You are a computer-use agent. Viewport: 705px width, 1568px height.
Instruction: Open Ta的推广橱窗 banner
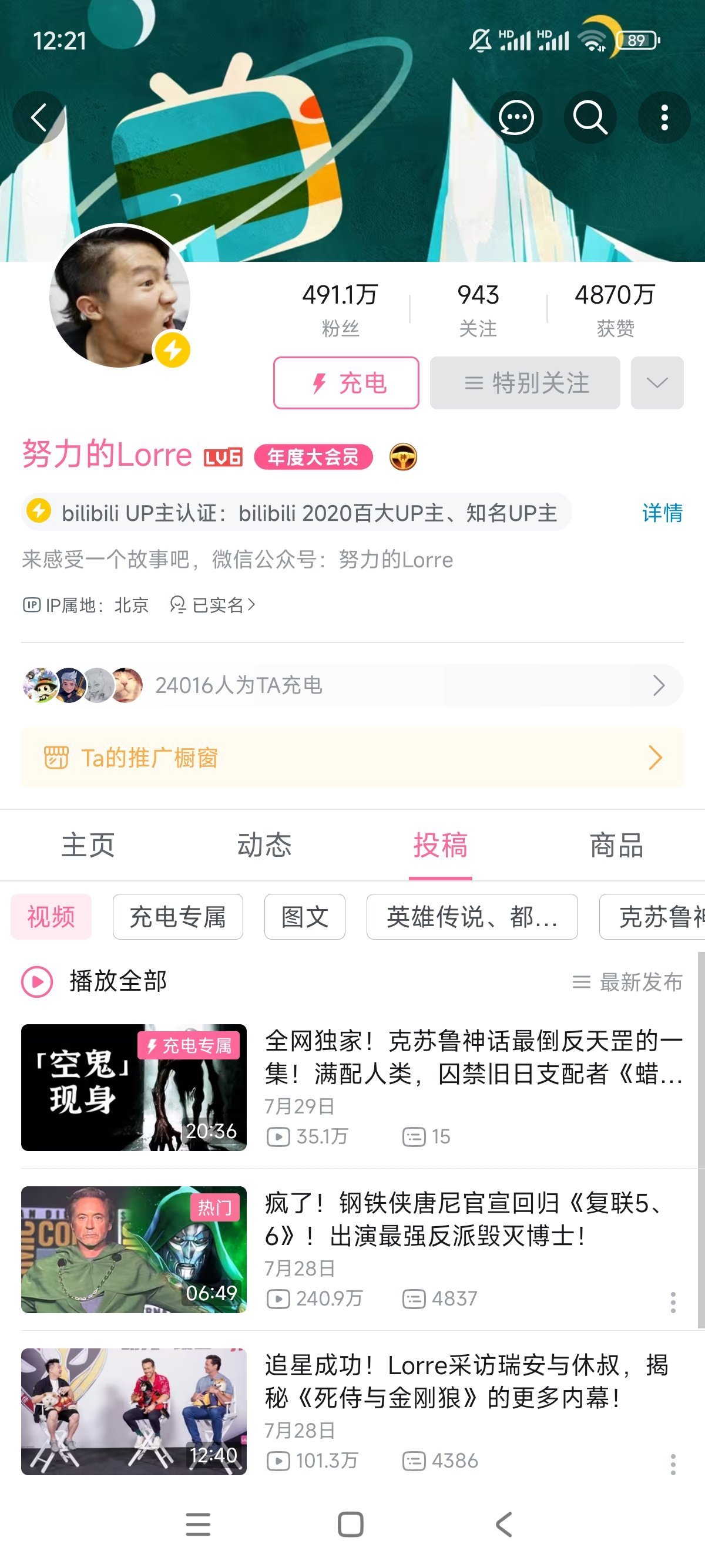(352, 758)
